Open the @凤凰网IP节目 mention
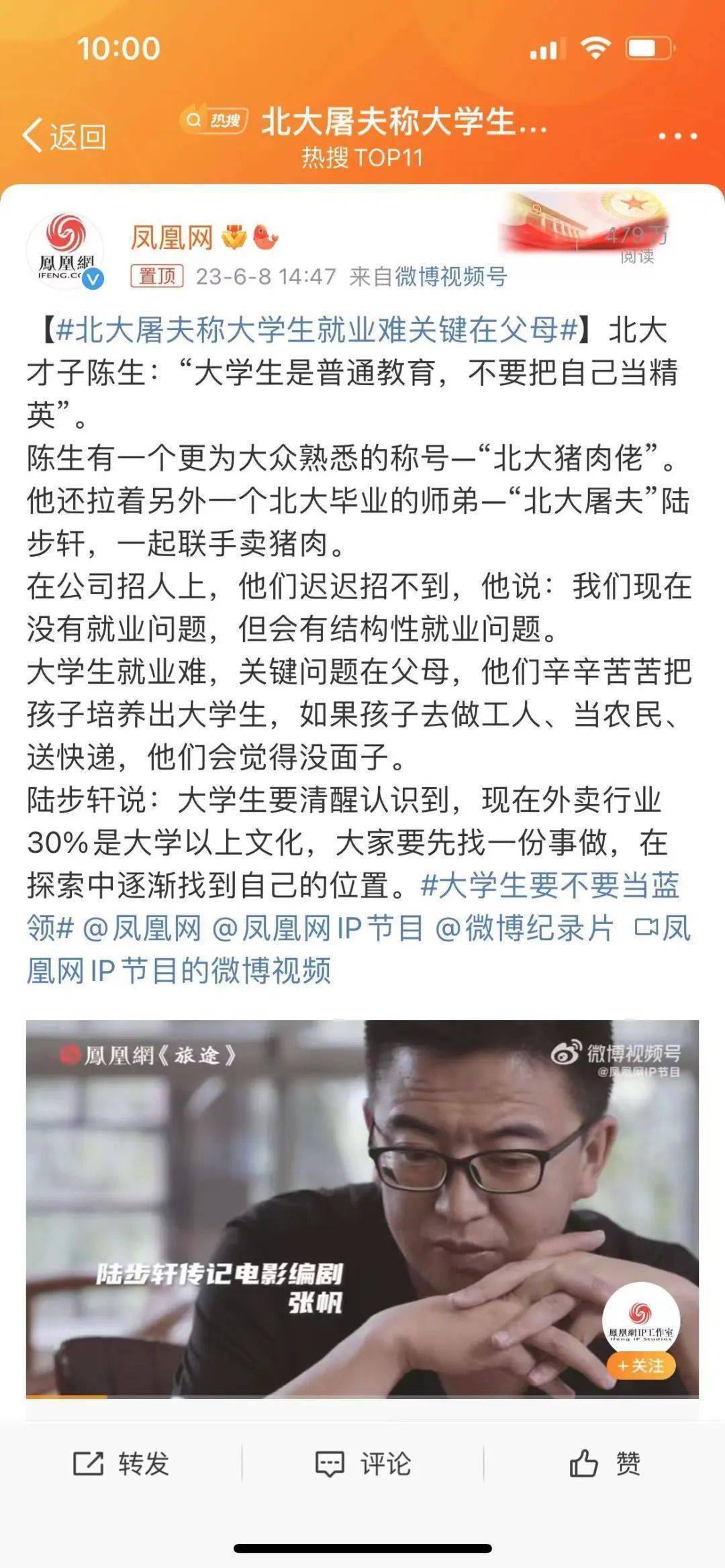This screenshot has width=725, height=1568. pyautogui.click(x=318, y=929)
